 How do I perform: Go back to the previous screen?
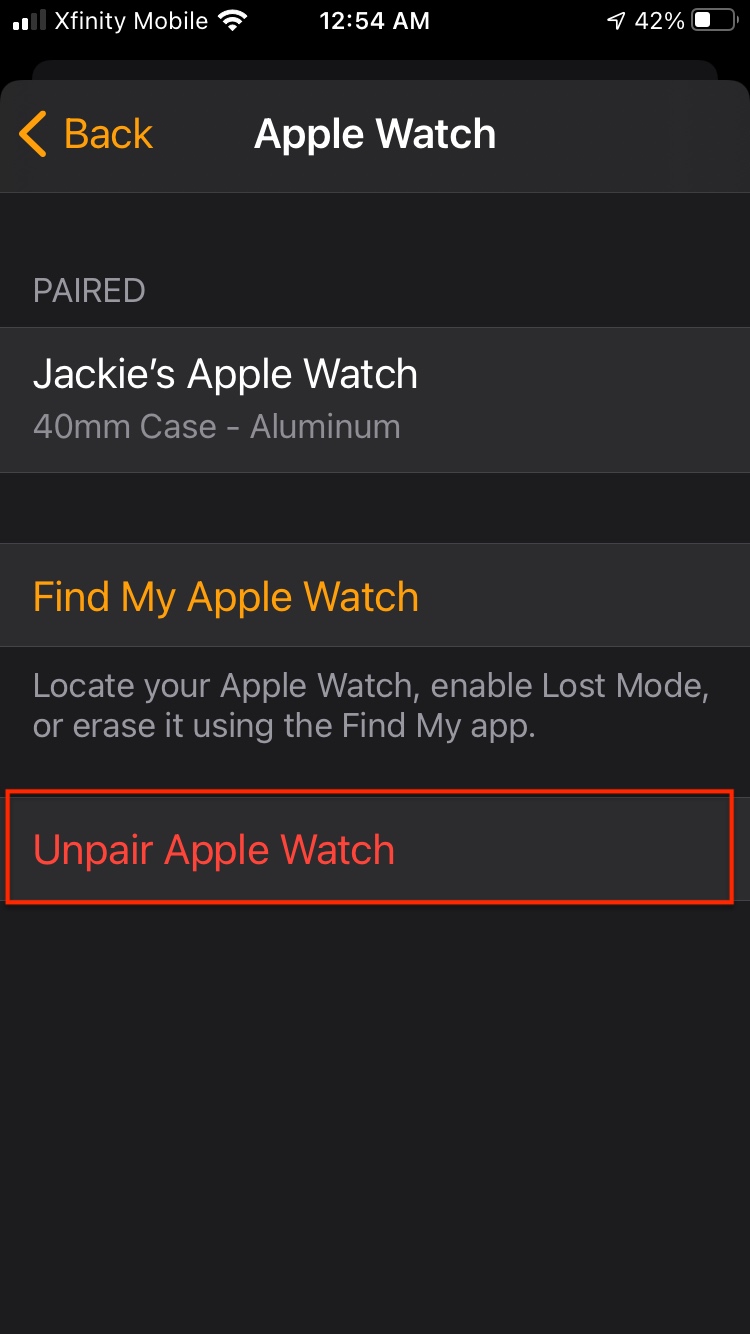[x=86, y=134]
